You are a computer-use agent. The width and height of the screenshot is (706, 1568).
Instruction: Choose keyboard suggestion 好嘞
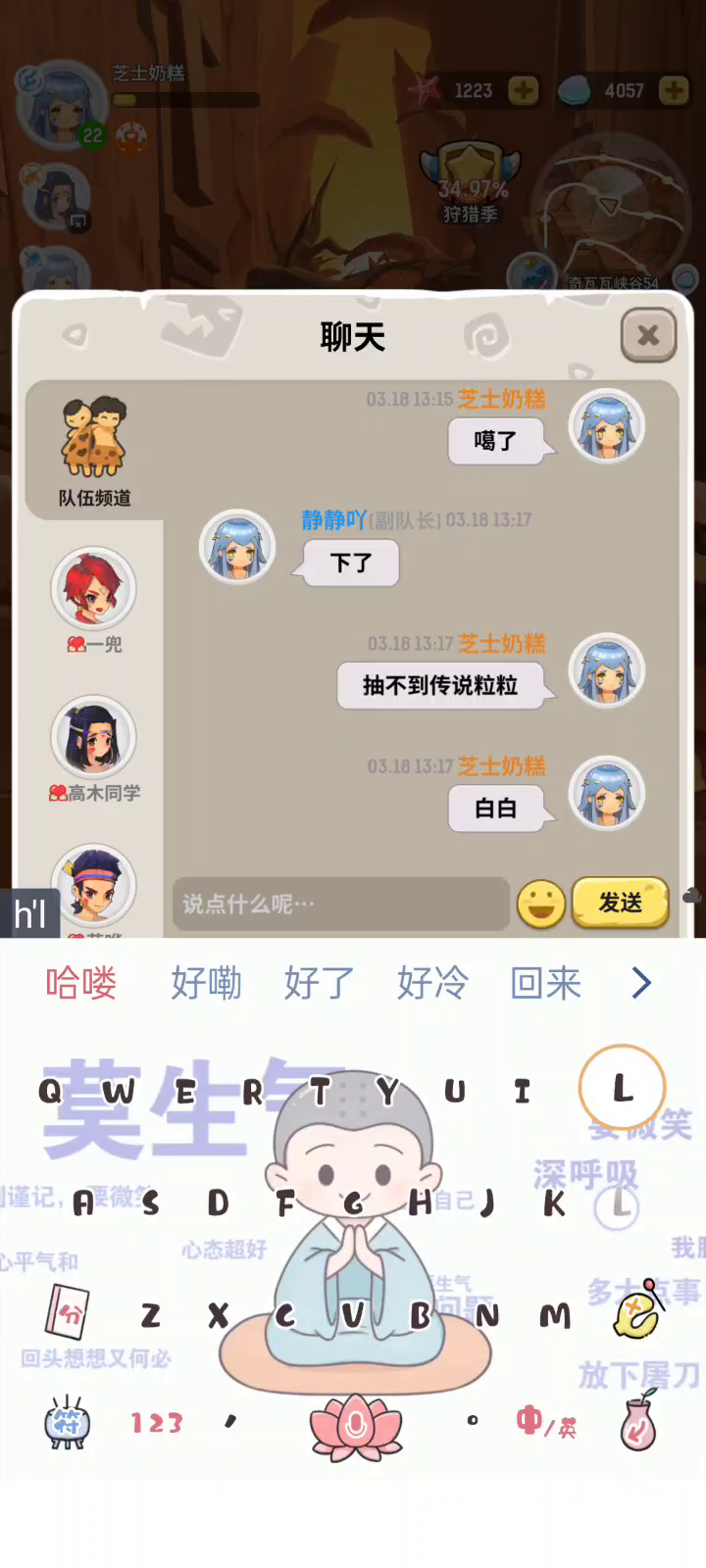click(206, 983)
